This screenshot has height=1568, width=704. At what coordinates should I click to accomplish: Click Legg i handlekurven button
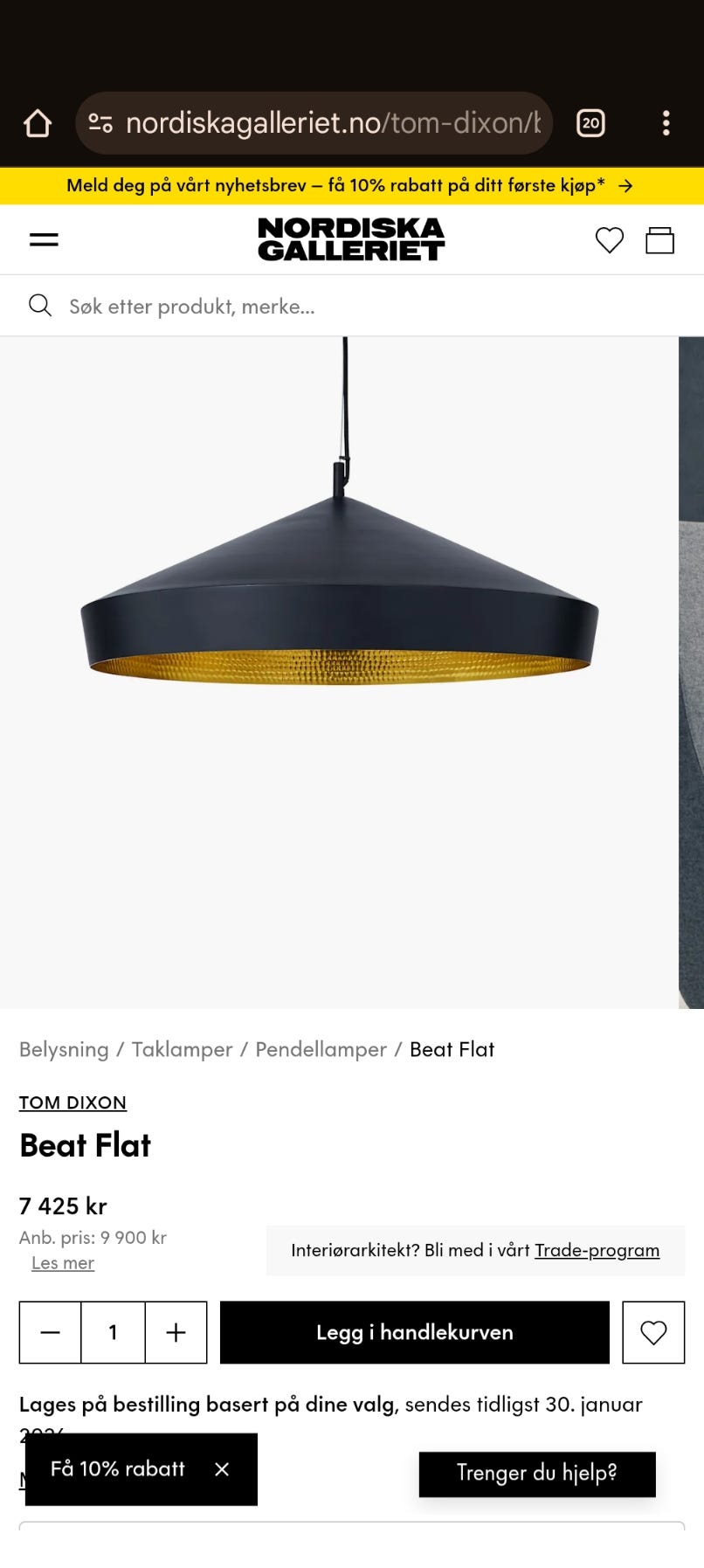(413, 1332)
